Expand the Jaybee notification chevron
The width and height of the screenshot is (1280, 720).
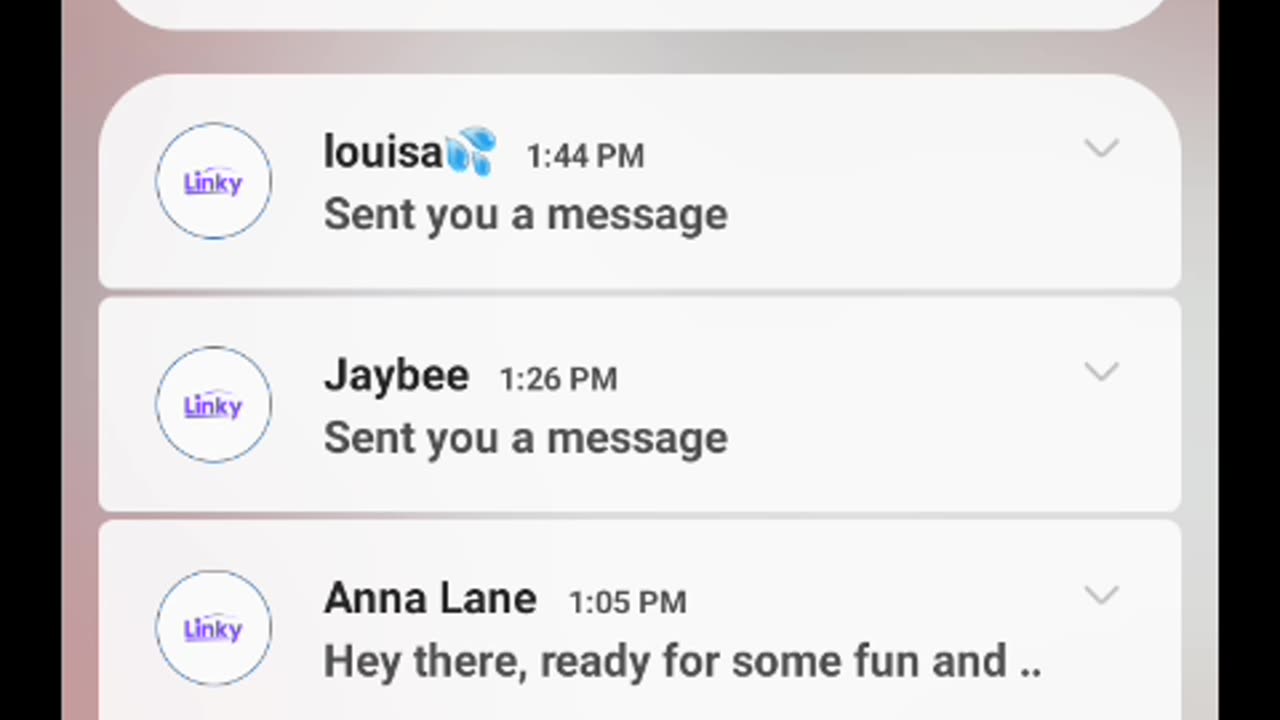click(x=1101, y=372)
